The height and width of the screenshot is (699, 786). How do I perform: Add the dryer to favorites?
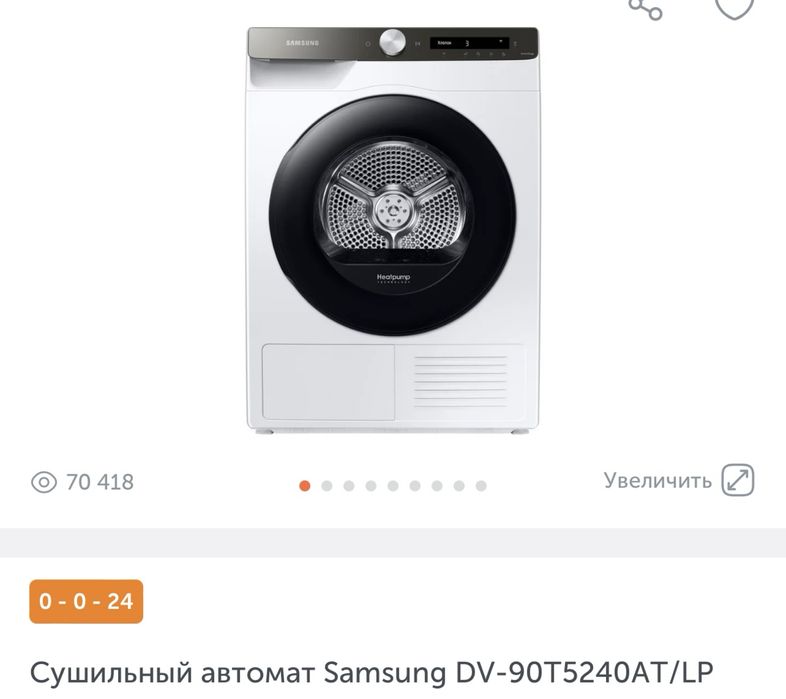click(x=733, y=7)
